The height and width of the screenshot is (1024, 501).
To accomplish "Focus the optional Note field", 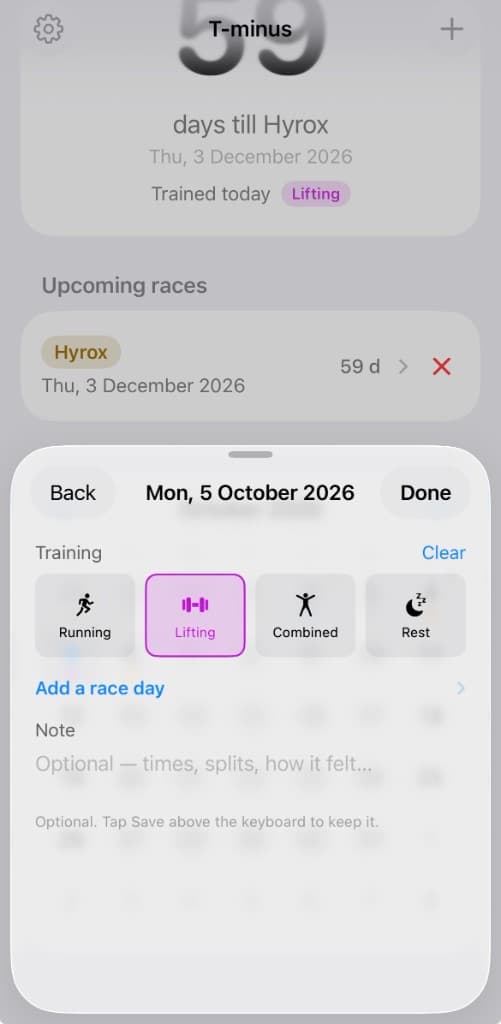I will (x=250, y=764).
